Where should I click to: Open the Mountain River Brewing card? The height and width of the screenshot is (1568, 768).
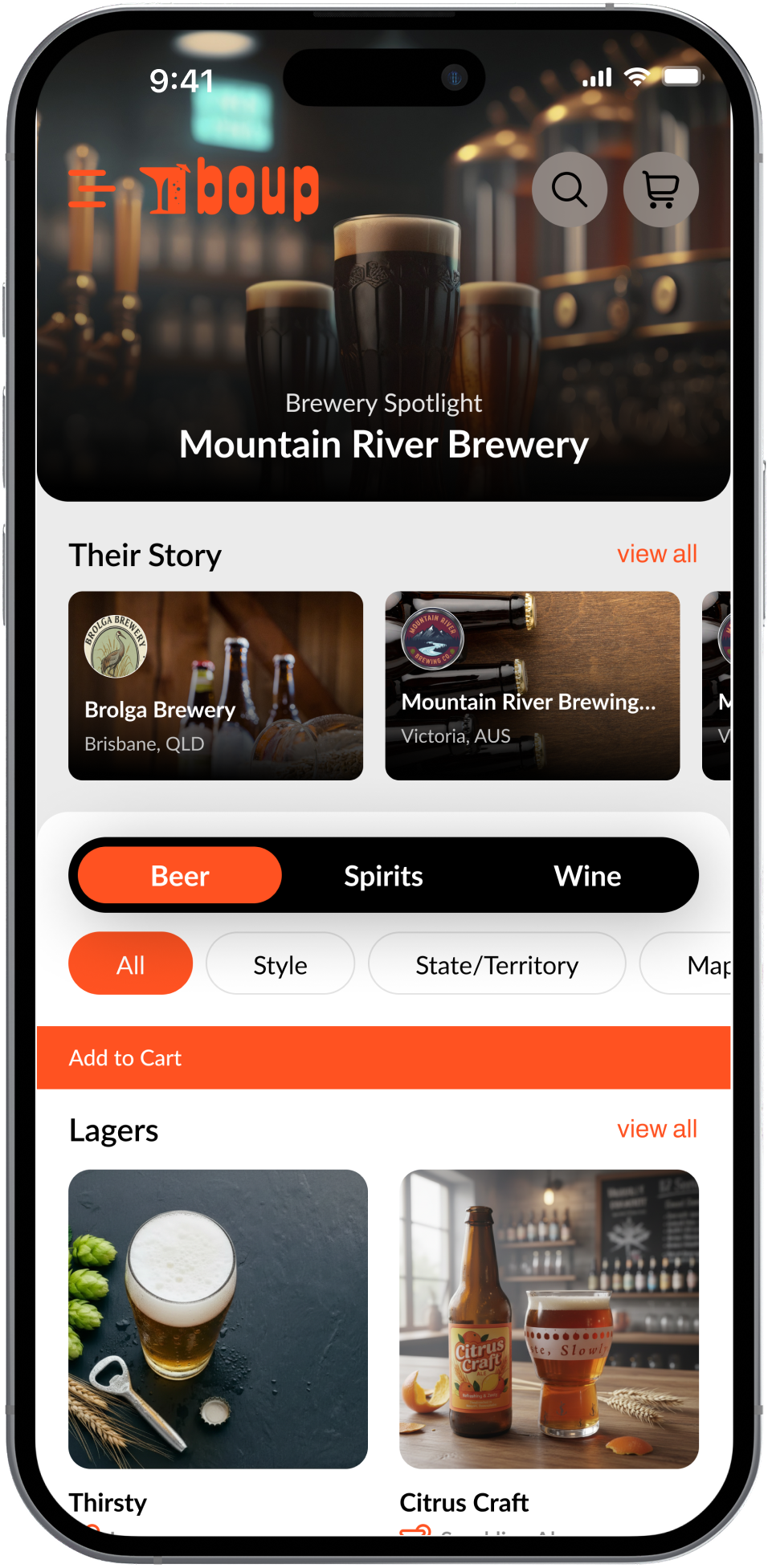533,686
